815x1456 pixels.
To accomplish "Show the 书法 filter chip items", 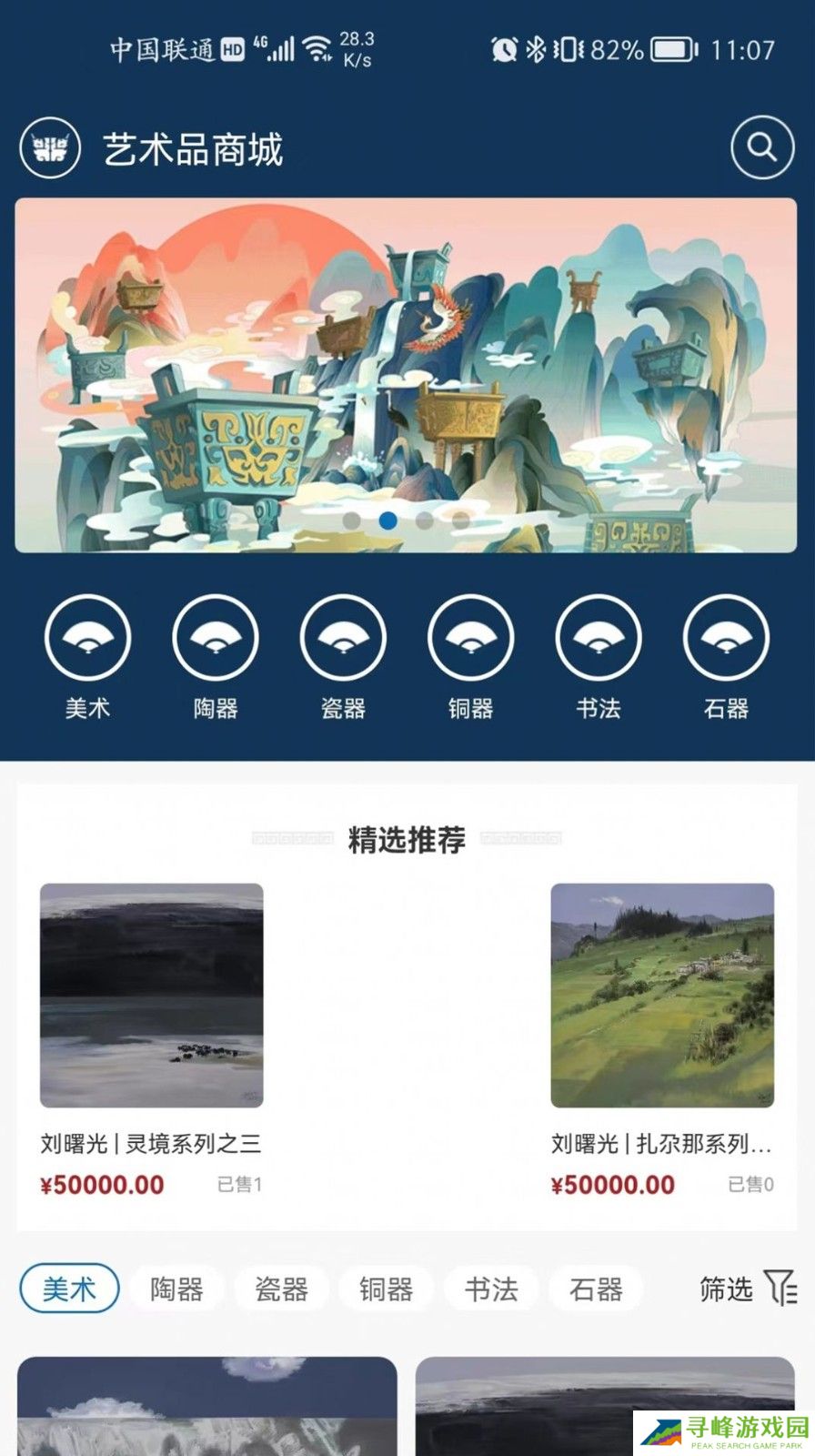I will click(x=491, y=1289).
